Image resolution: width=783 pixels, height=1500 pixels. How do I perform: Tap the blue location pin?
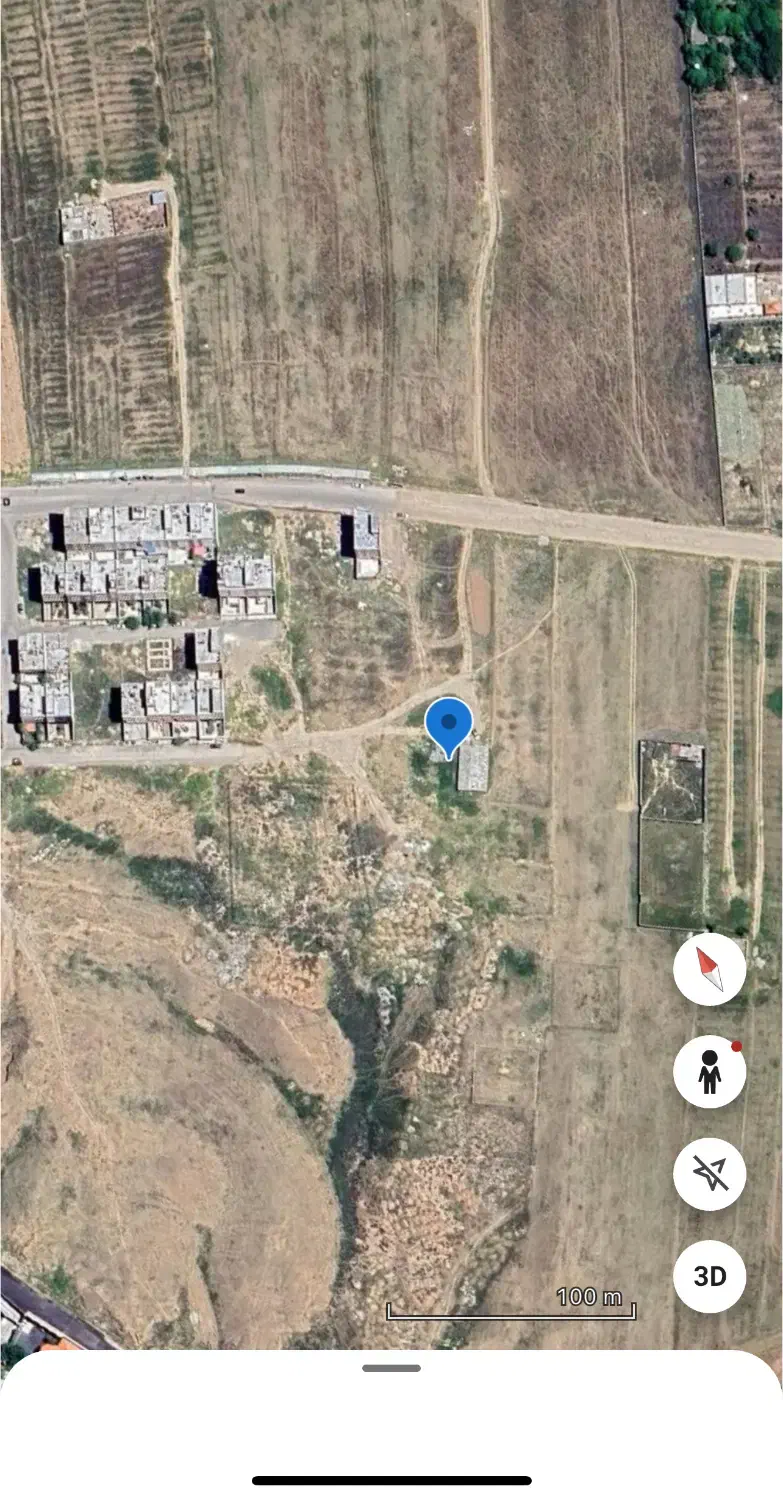coord(449,725)
